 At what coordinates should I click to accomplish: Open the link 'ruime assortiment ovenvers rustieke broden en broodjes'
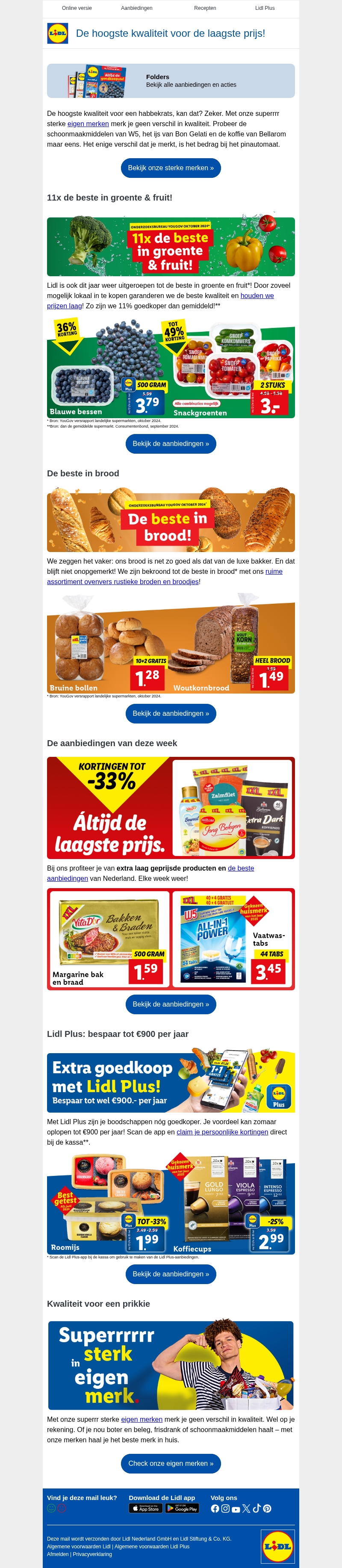click(123, 582)
